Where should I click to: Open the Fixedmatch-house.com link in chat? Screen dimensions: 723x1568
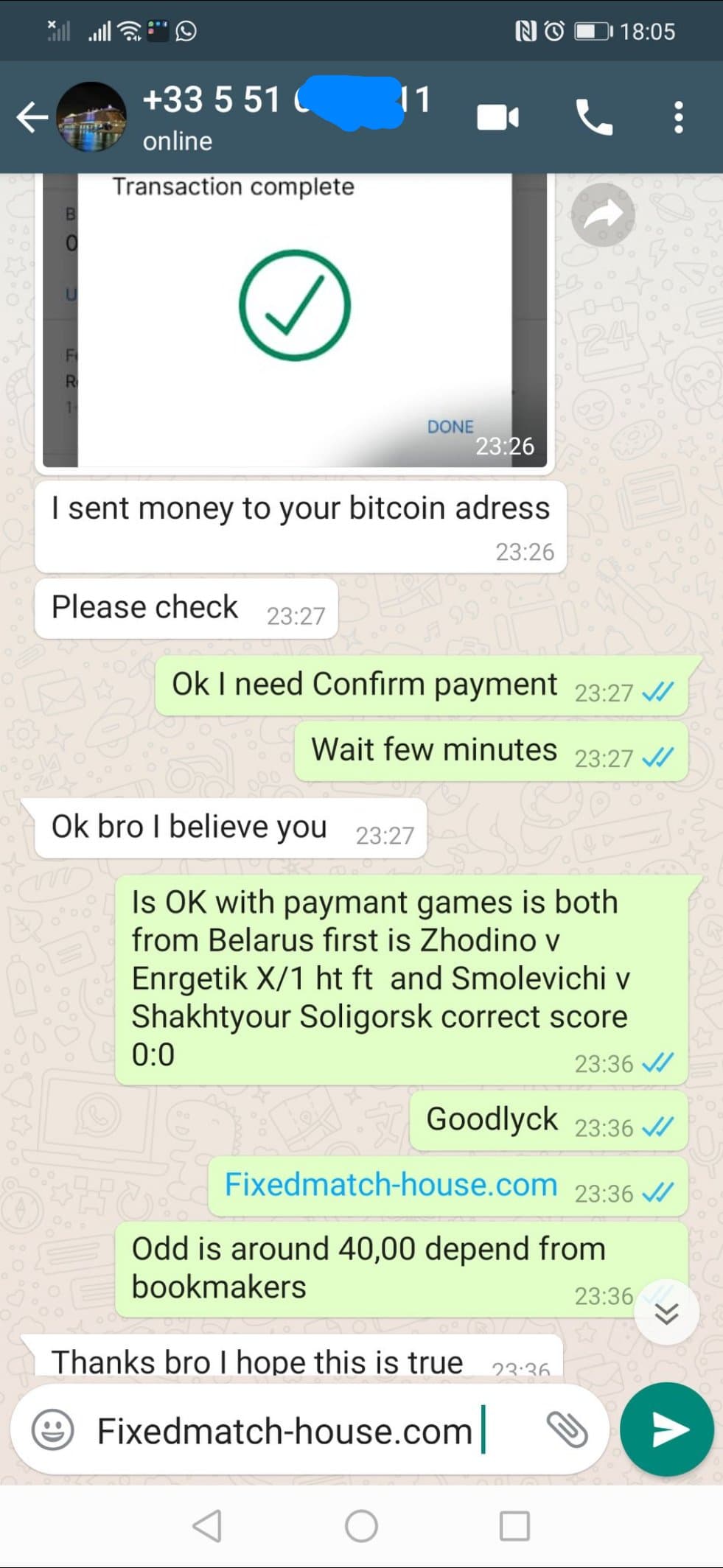(391, 1184)
